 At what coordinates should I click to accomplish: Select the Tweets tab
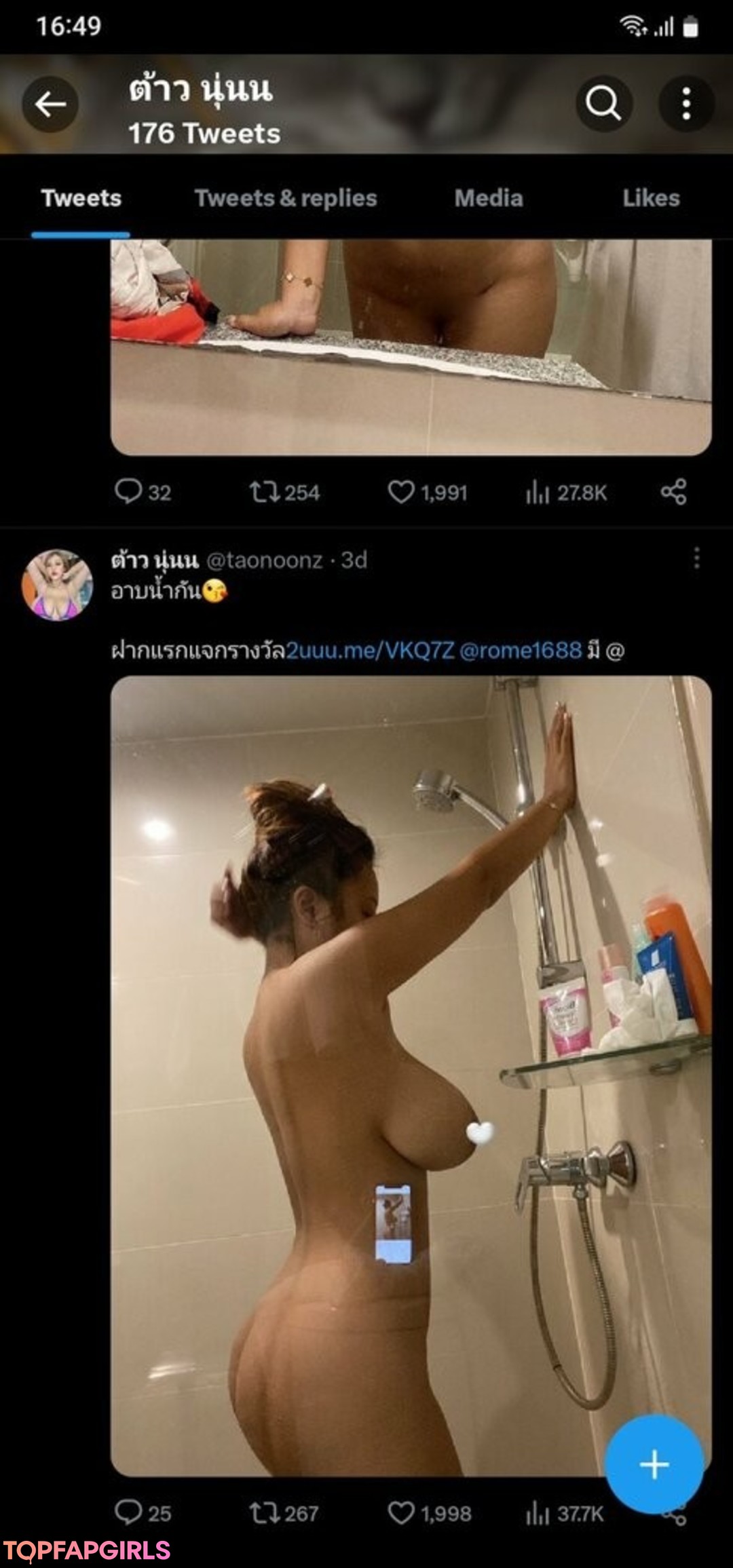[x=81, y=198]
